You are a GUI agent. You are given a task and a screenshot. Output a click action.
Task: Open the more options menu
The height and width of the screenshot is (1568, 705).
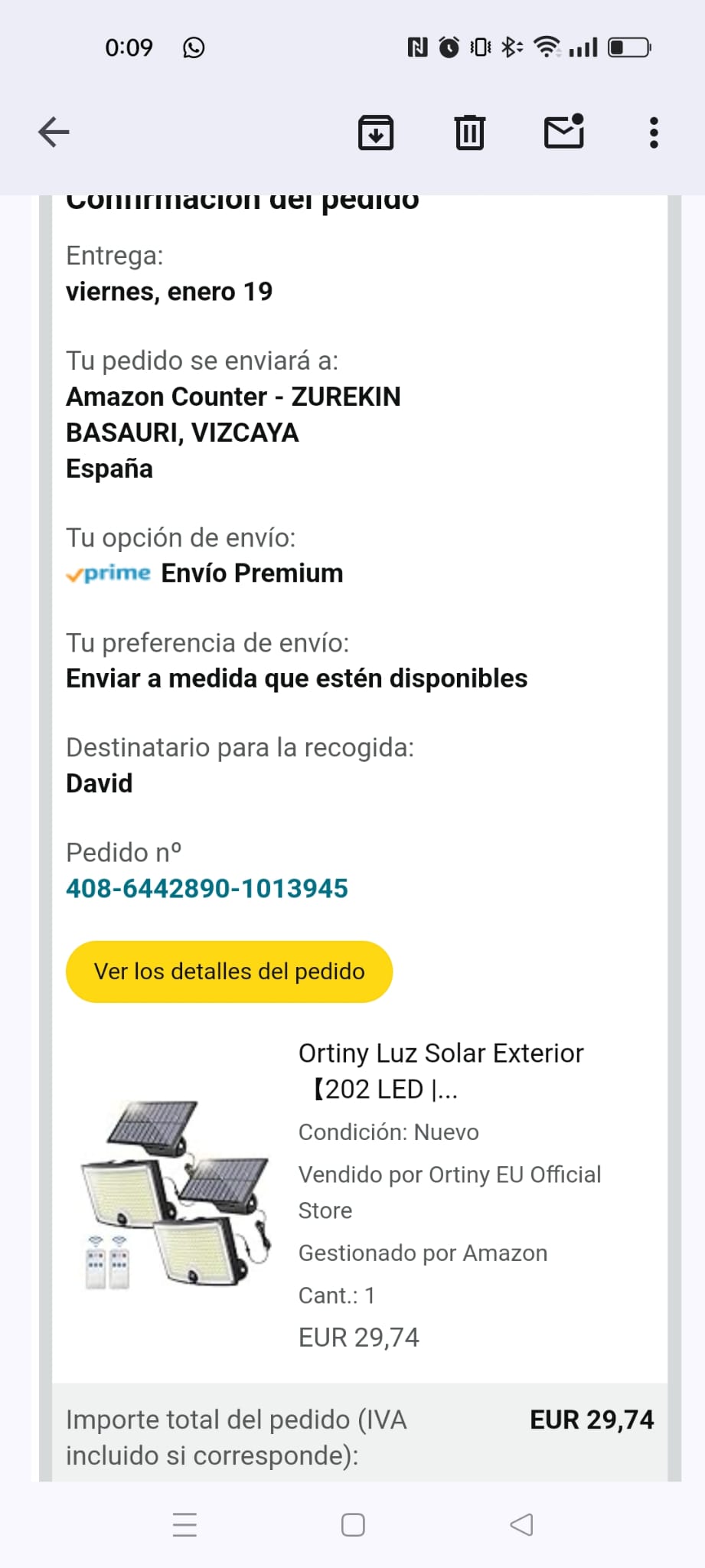pyautogui.click(x=653, y=132)
